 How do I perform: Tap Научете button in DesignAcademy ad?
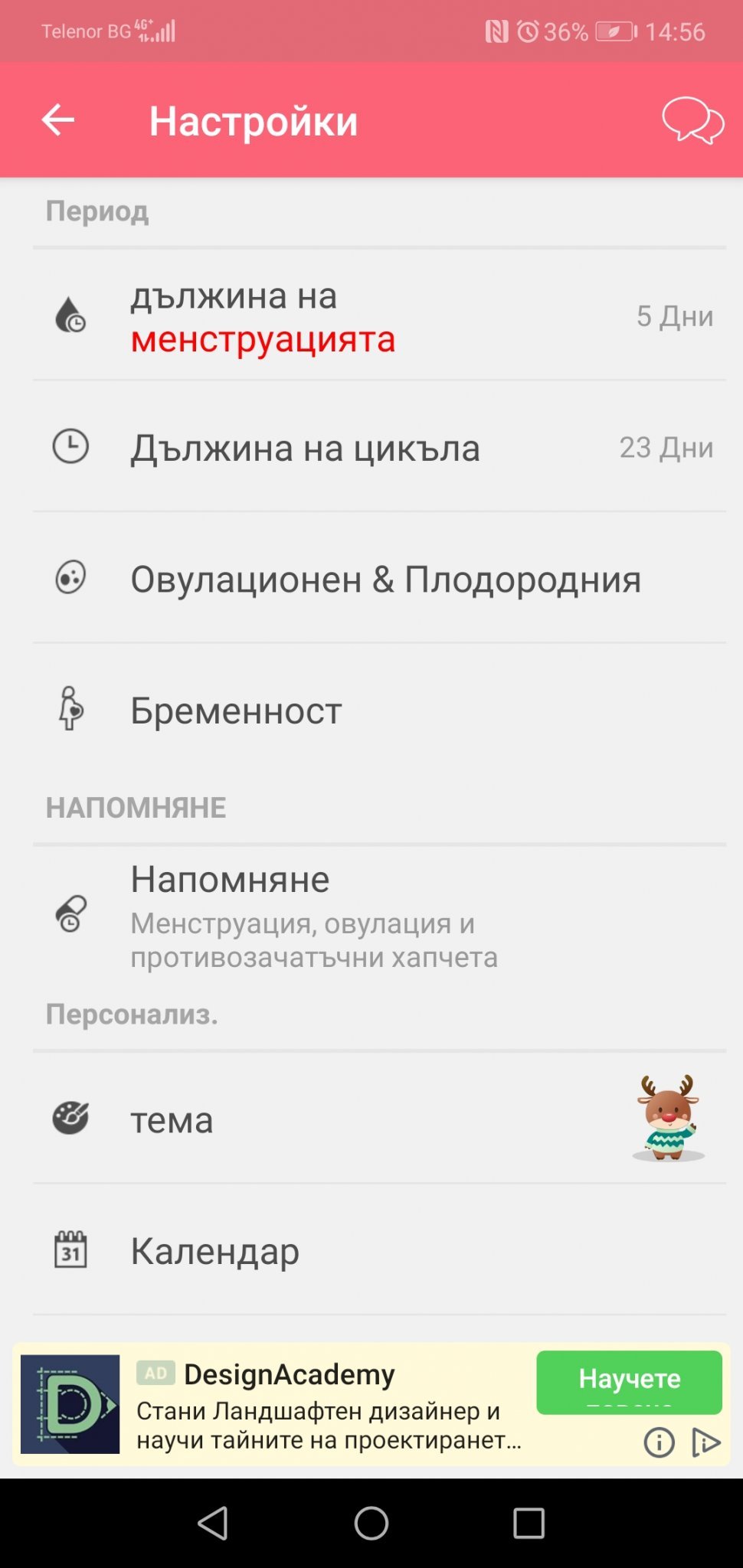[629, 1381]
